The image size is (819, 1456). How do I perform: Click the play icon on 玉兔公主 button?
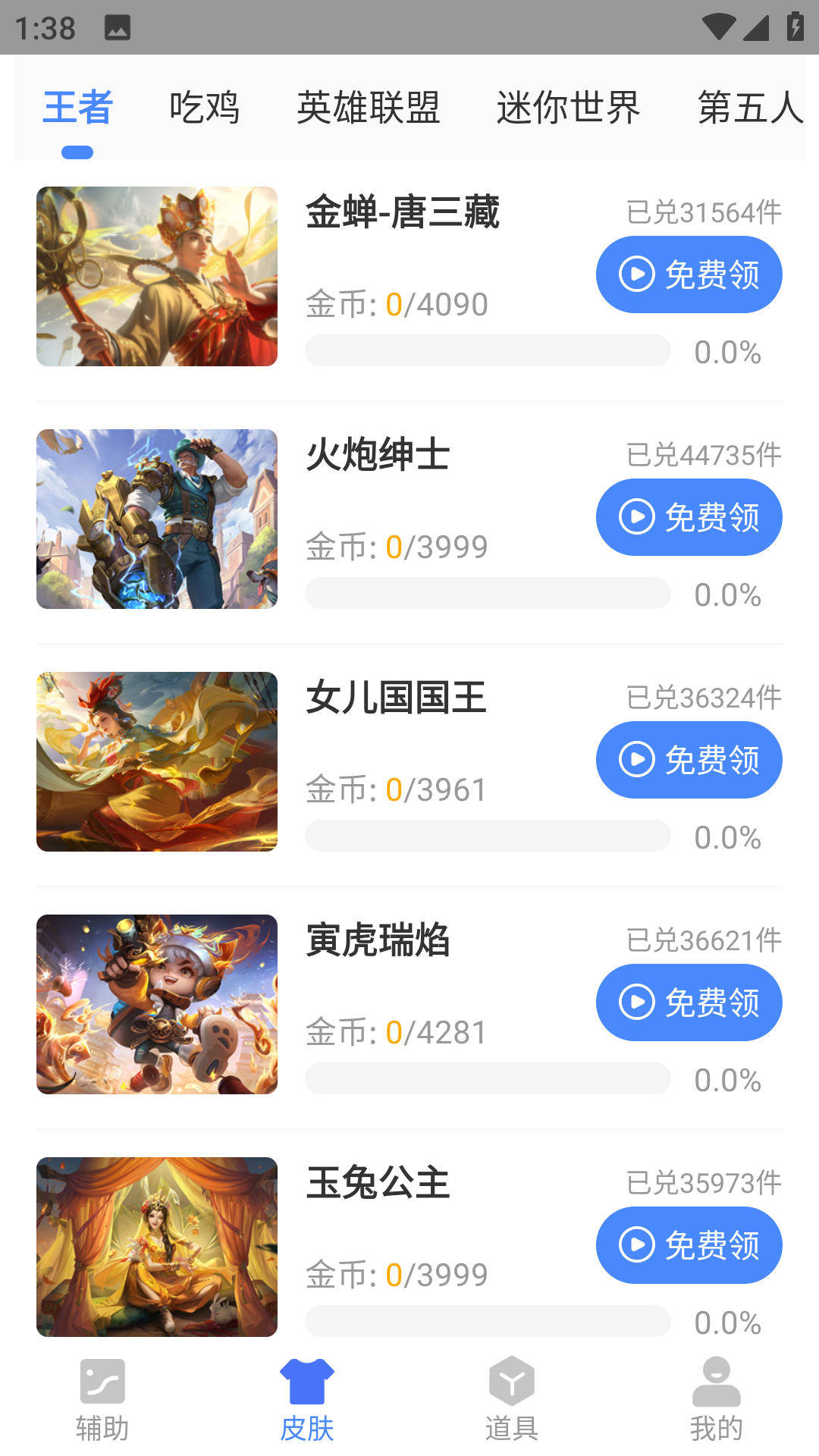coord(638,1244)
